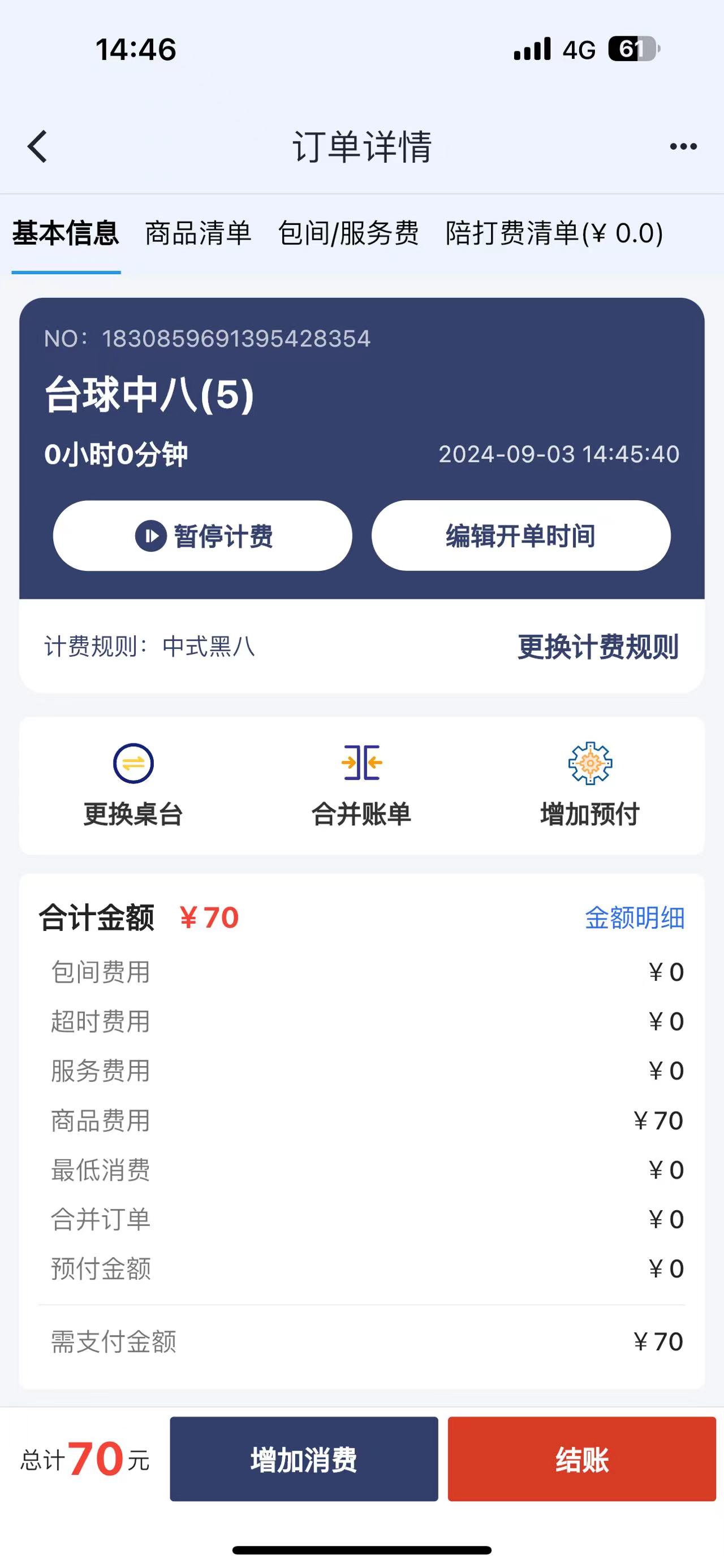Switch to the 商品清单 tab
724x1568 pixels.
pos(198,234)
